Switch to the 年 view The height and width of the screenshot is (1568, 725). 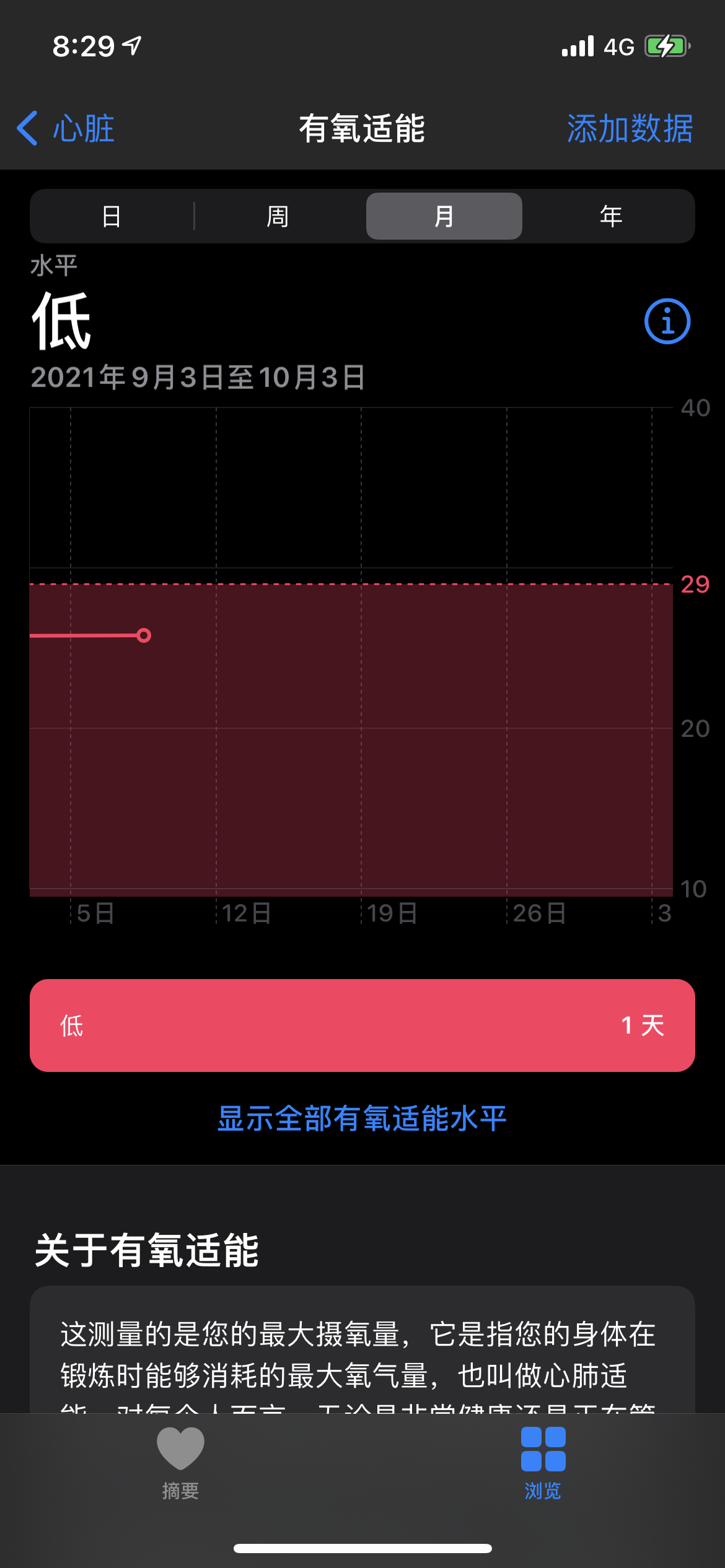click(610, 216)
